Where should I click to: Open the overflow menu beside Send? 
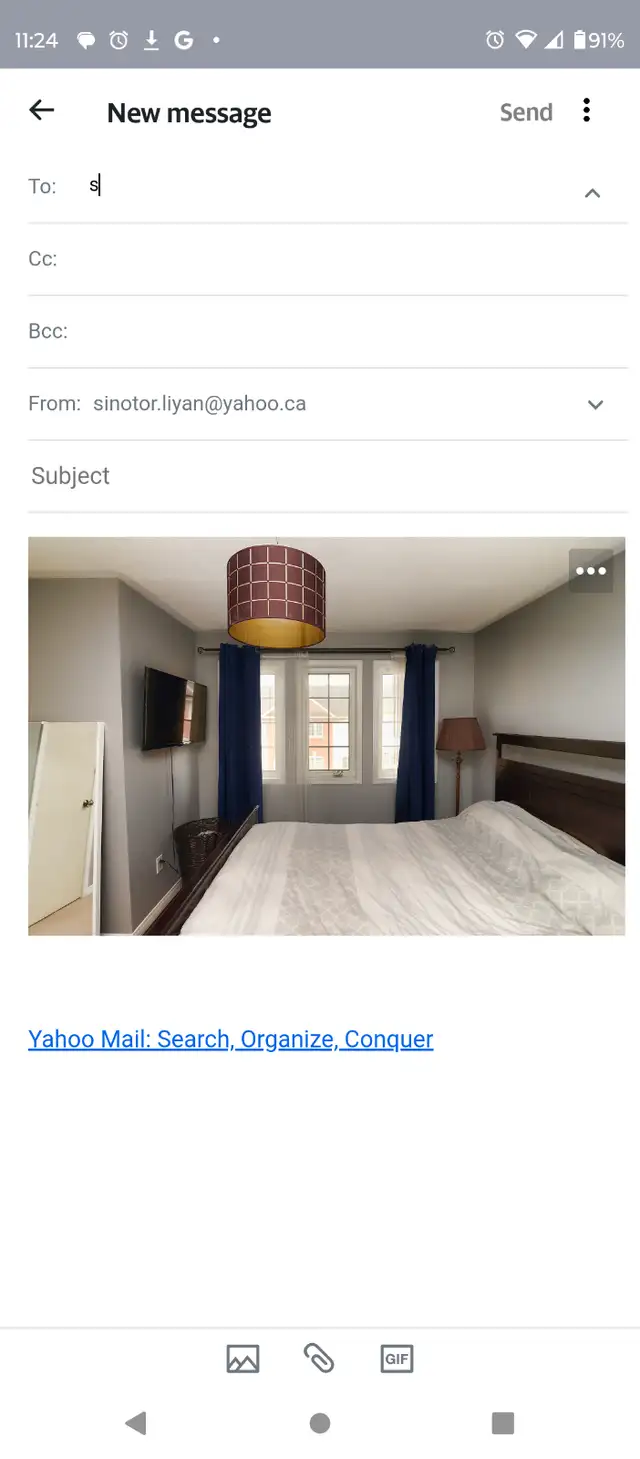click(587, 111)
